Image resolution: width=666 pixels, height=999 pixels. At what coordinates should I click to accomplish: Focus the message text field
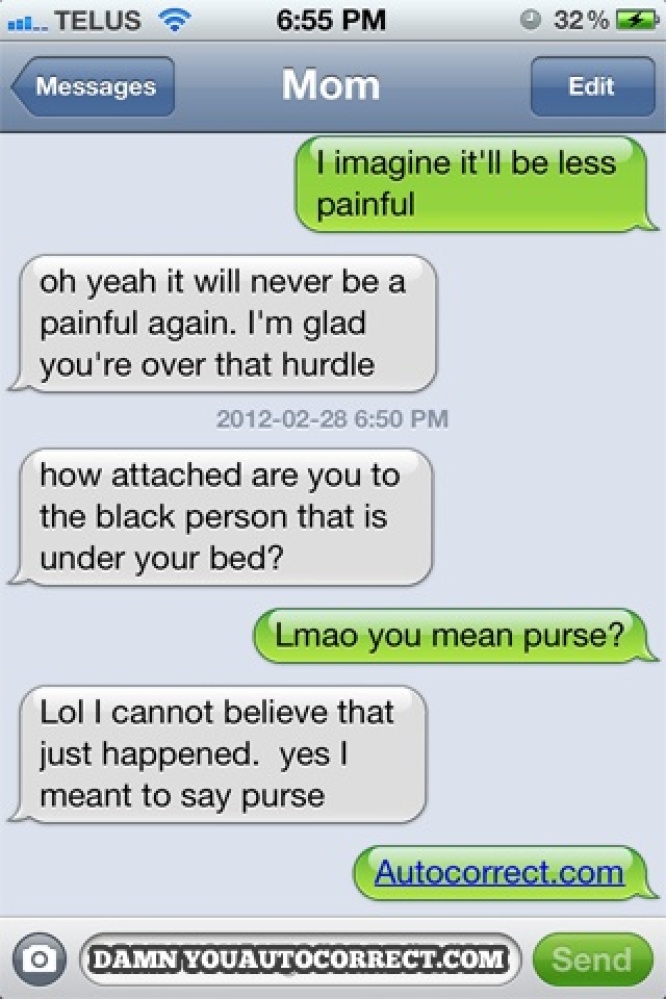(300, 960)
